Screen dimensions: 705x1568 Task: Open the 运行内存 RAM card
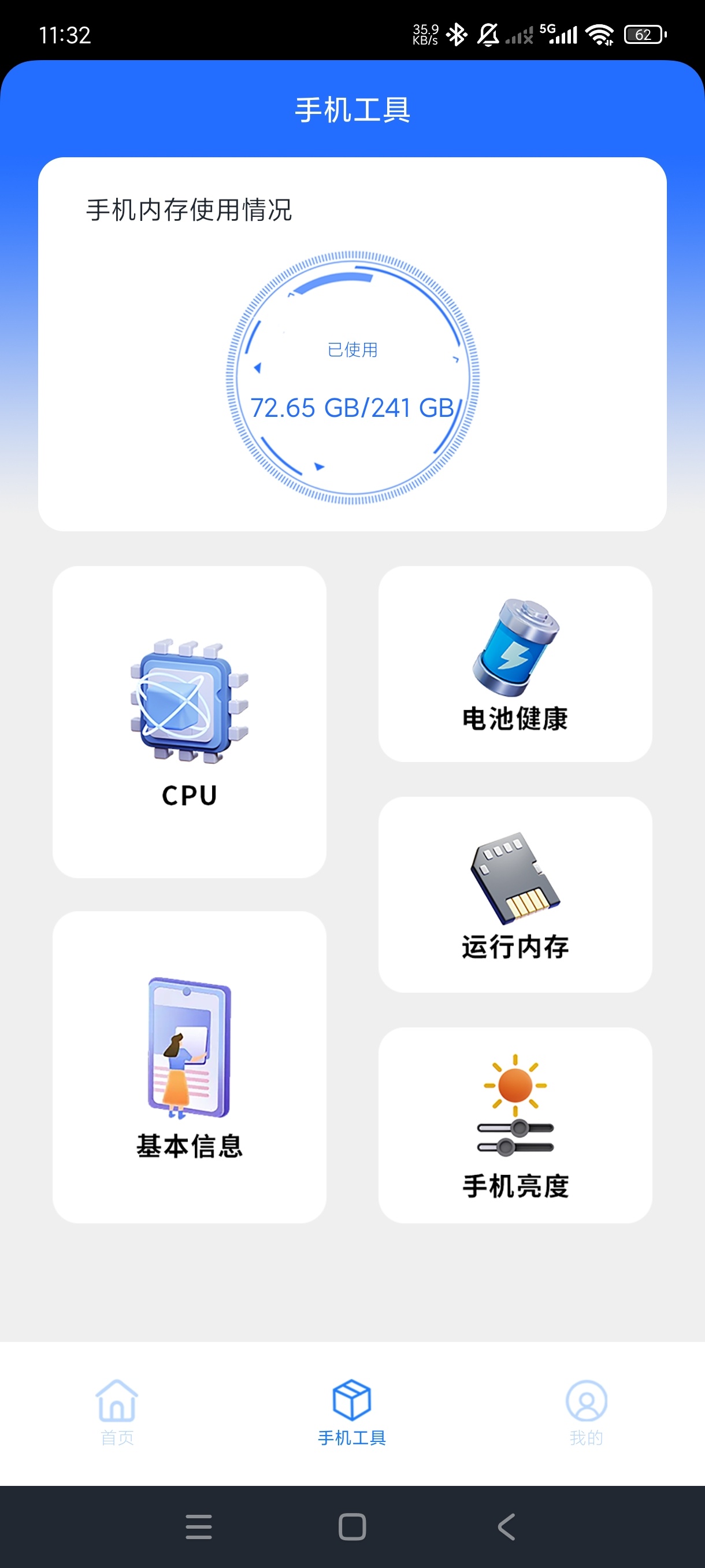[515, 895]
